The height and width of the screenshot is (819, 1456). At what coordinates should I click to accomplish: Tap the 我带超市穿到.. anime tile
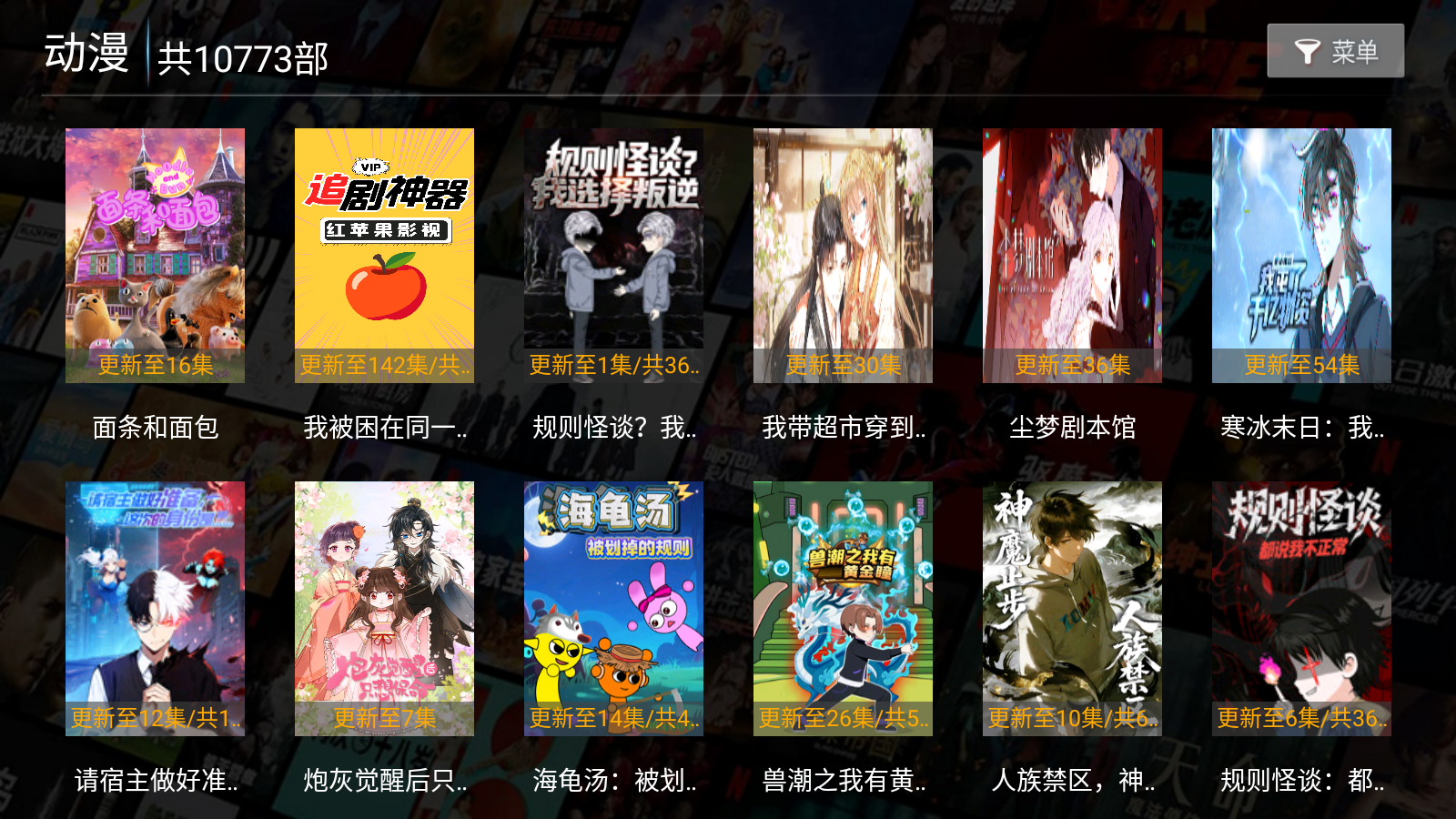click(843, 255)
